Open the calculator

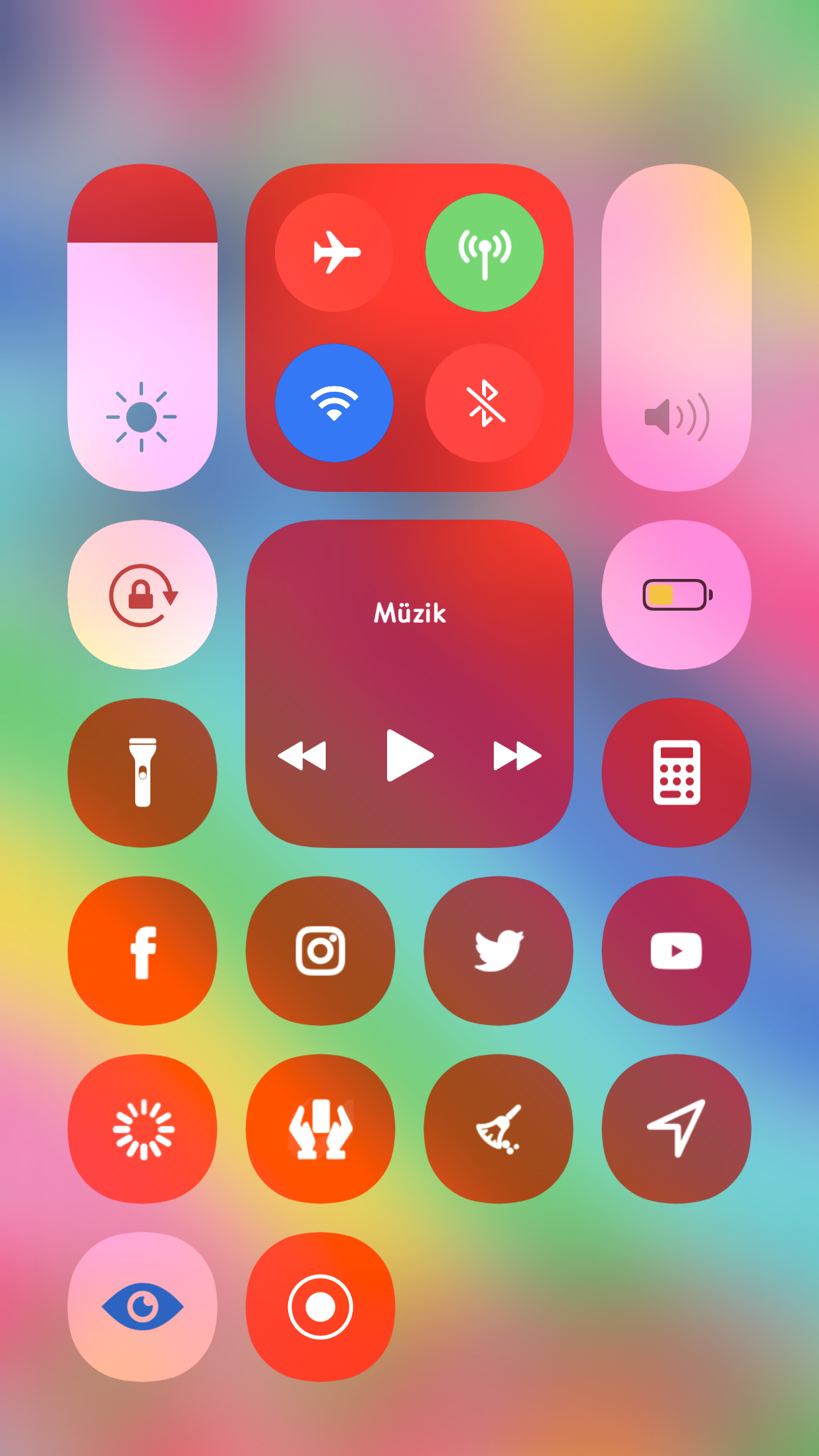click(x=677, y=773)
